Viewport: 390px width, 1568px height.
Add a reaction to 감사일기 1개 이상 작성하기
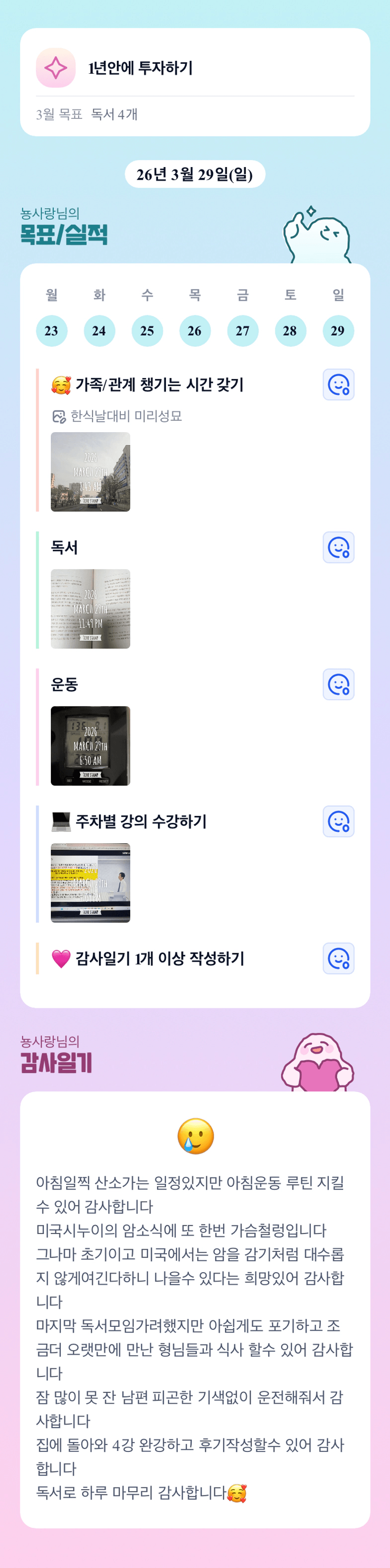338,958
